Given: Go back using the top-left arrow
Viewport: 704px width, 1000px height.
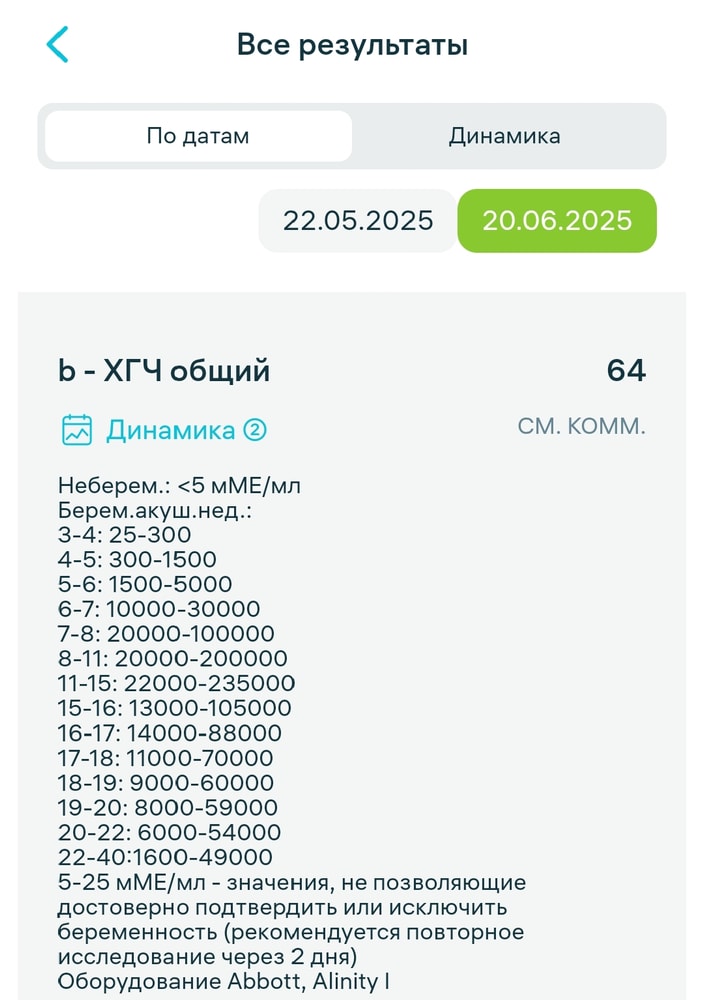Looking at the screenshot, I should 58,45.
